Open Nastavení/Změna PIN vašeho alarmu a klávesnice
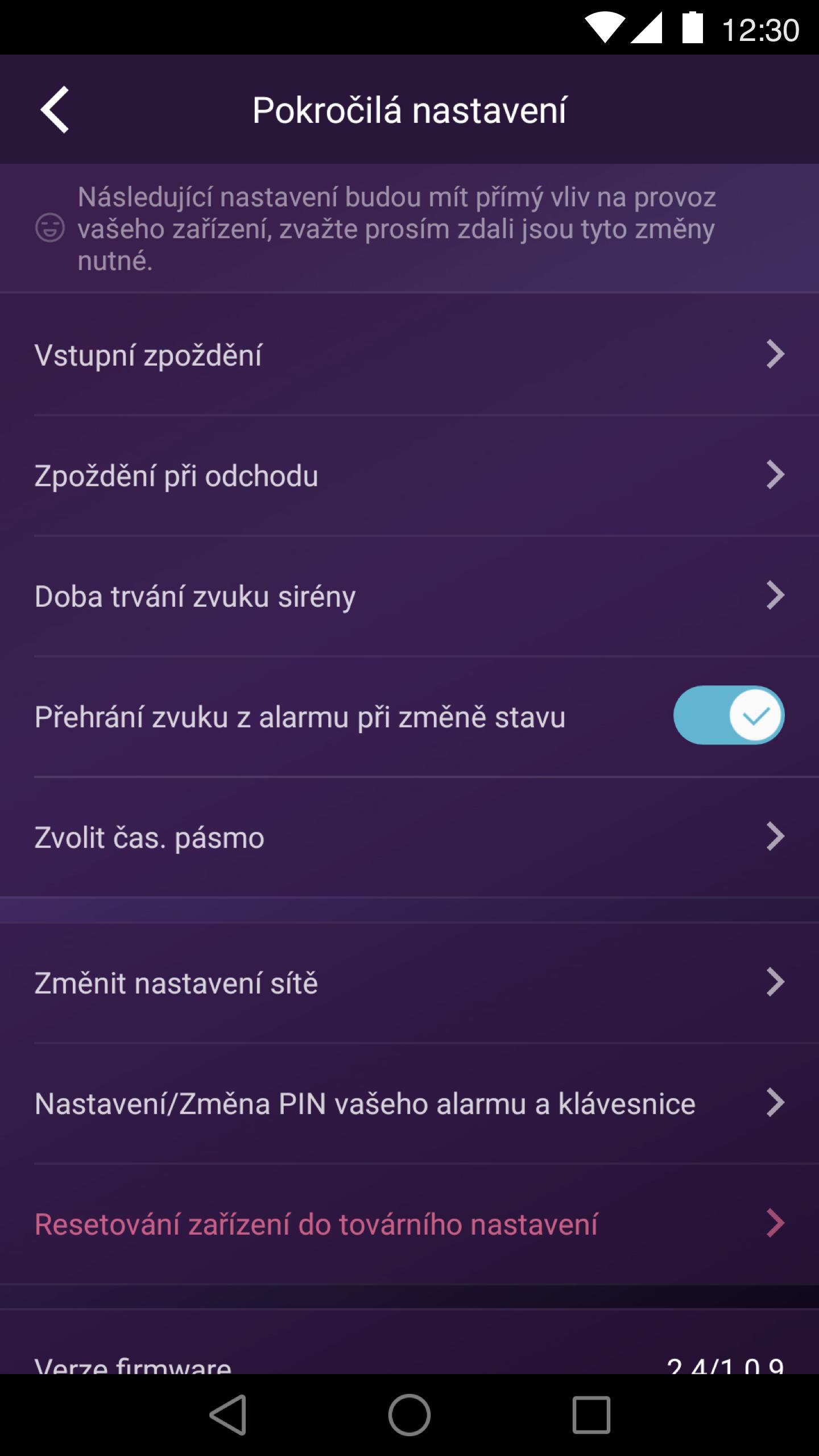Viewport: 819px width, 1456px height. coord(409,1103)
